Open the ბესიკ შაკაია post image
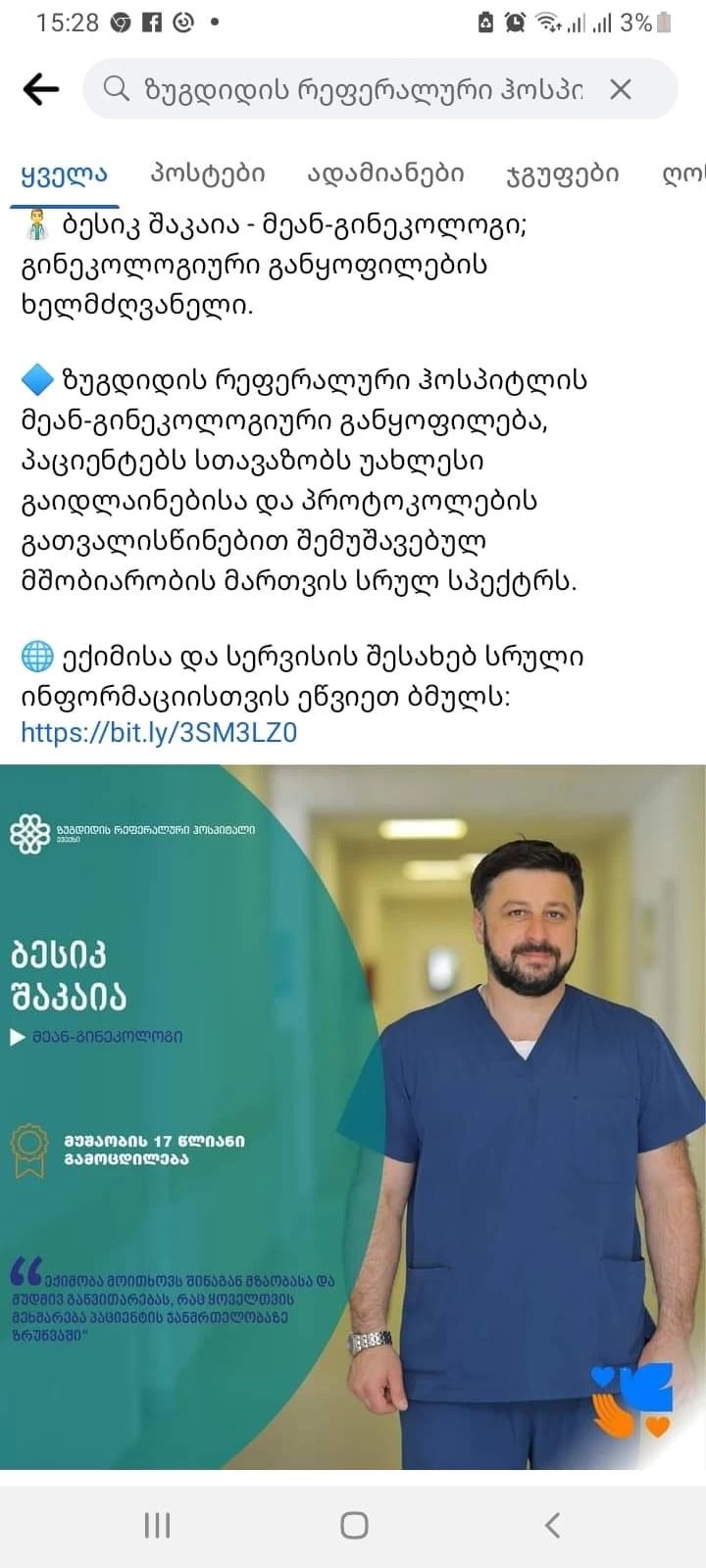706x1568 pixels. [353, 1117]
